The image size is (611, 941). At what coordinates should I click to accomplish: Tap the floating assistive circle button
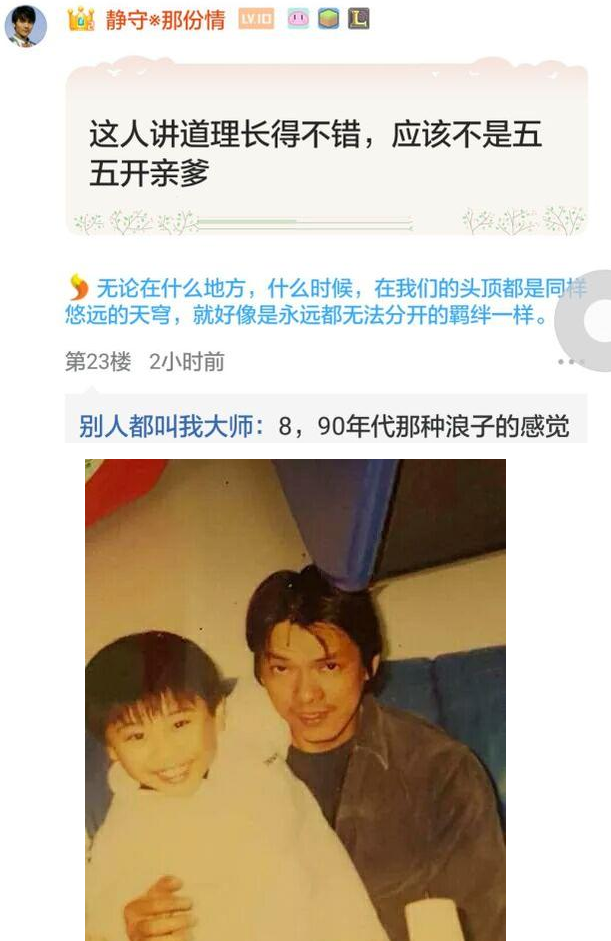[592, 320]
